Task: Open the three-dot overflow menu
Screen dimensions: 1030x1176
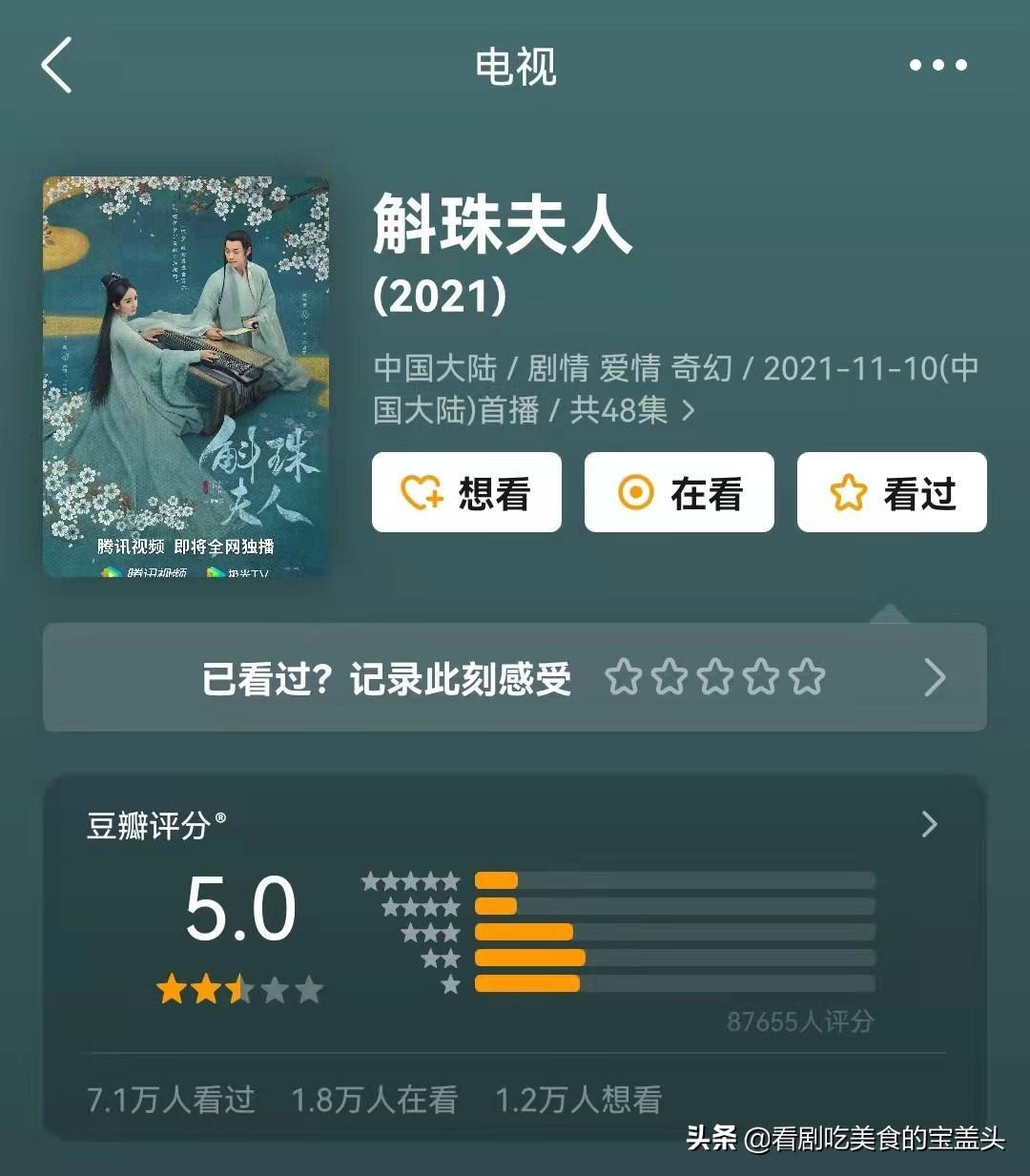Action: tap(937, 65)
